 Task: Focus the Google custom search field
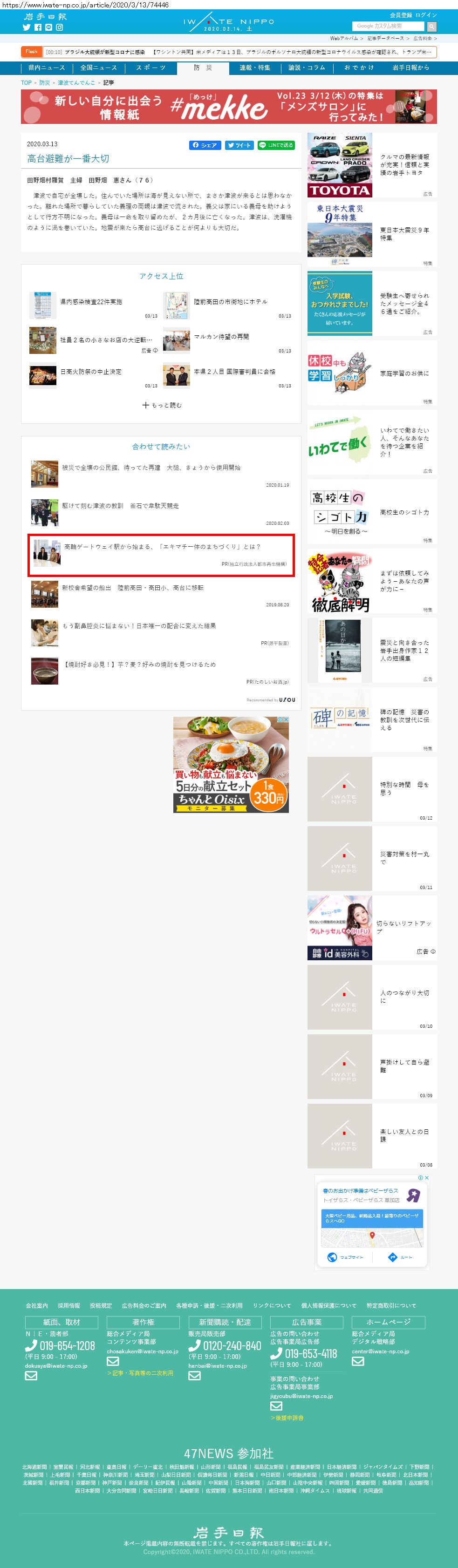[x=388, y=26]
